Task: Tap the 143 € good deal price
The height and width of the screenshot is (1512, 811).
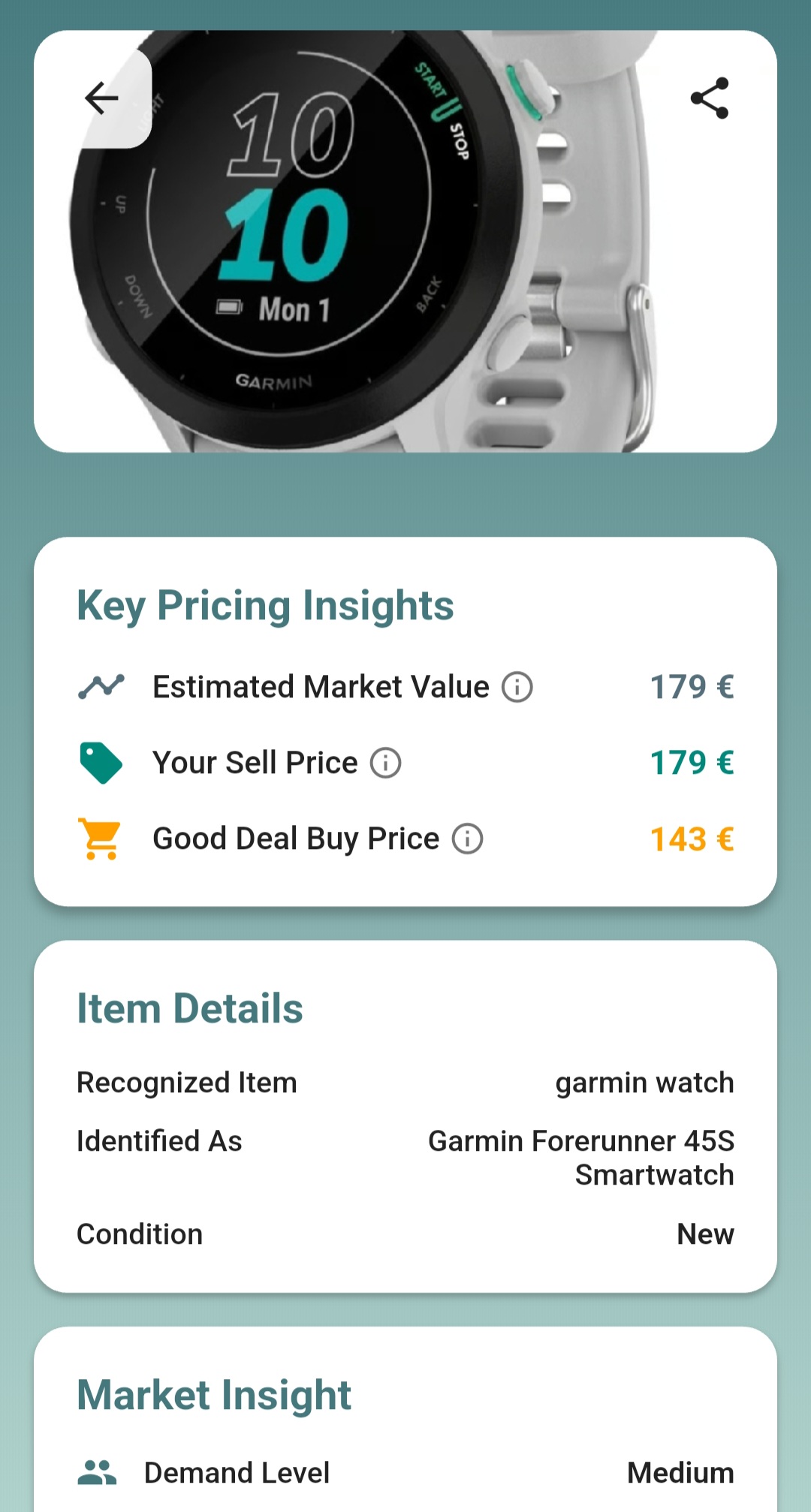Action: tap(693, 839)
